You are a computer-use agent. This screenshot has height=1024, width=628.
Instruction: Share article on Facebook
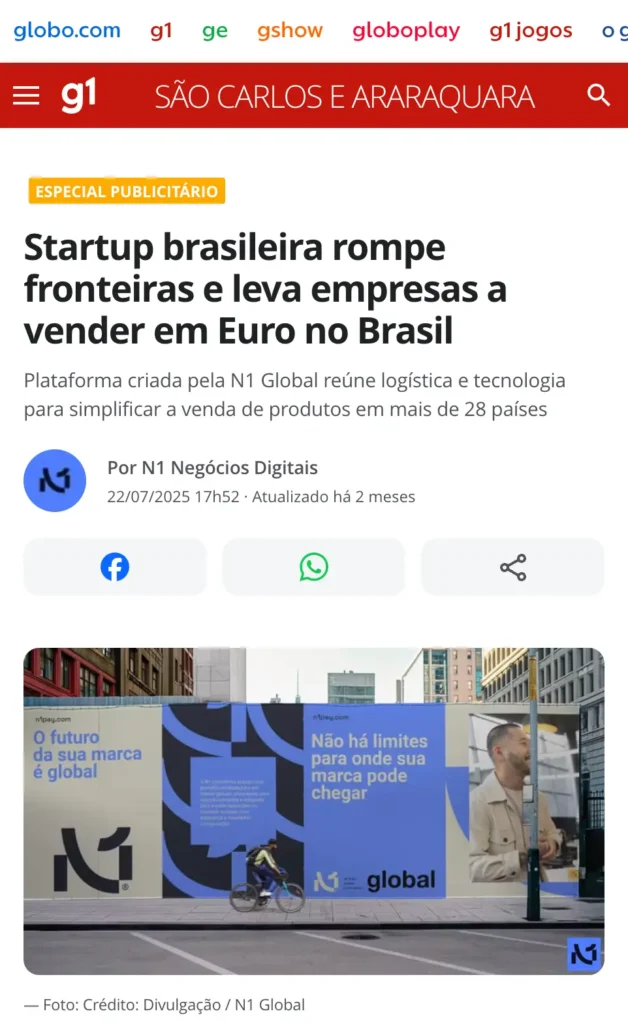[x=114, y=568]
